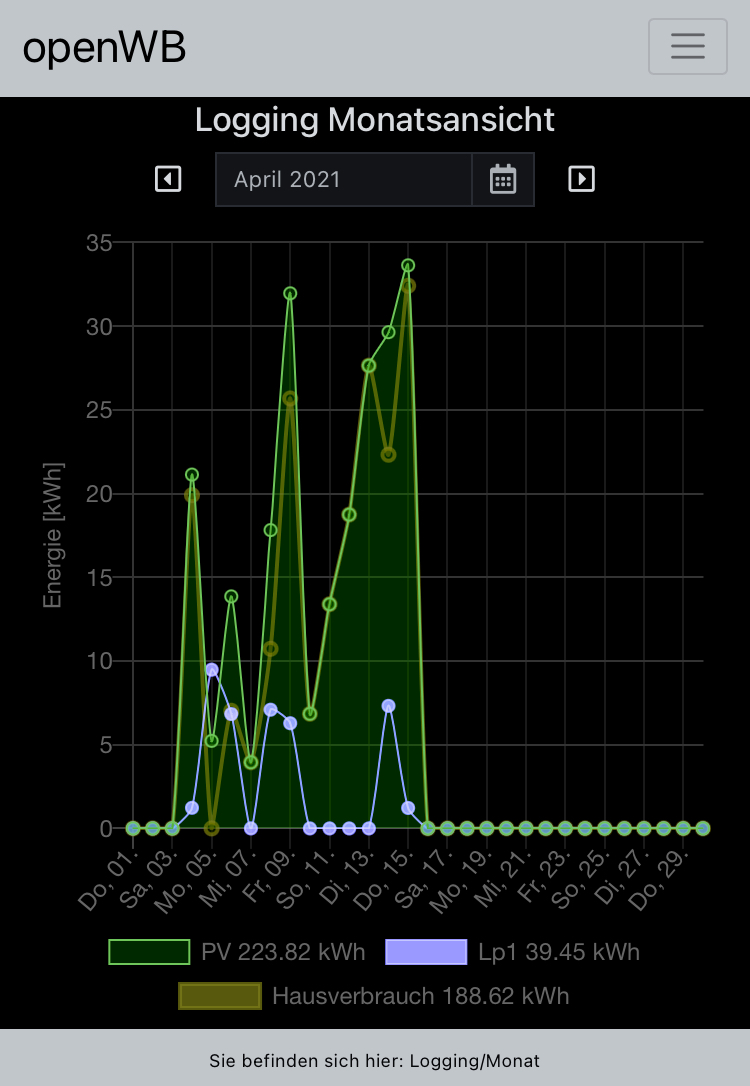Screen dimensions: 750x1086
Task: Open the openWB home link
Action: click(104, 47)
